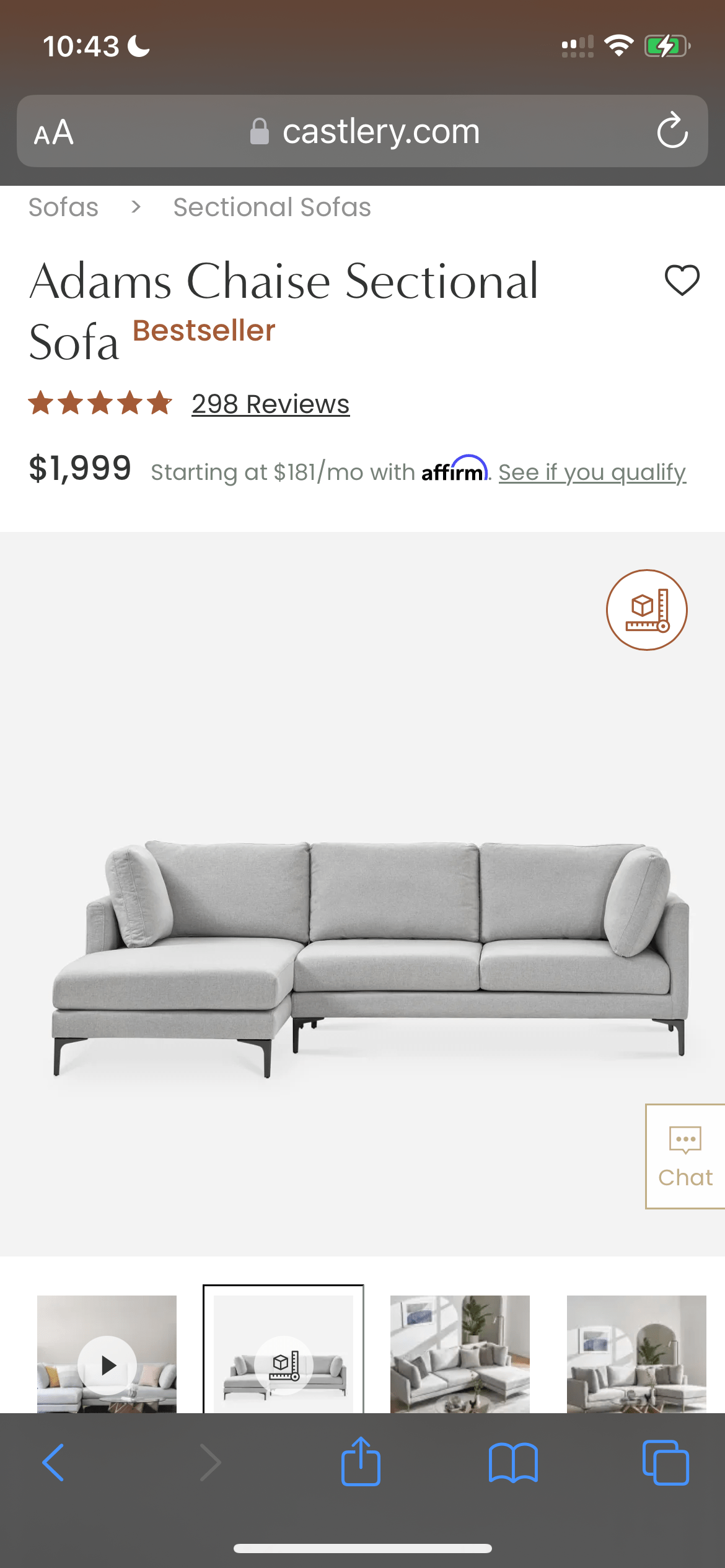Screen dimensions: 725x1568
Task: Open the 298 Reviews link
Action: click(x=270, y=404)
